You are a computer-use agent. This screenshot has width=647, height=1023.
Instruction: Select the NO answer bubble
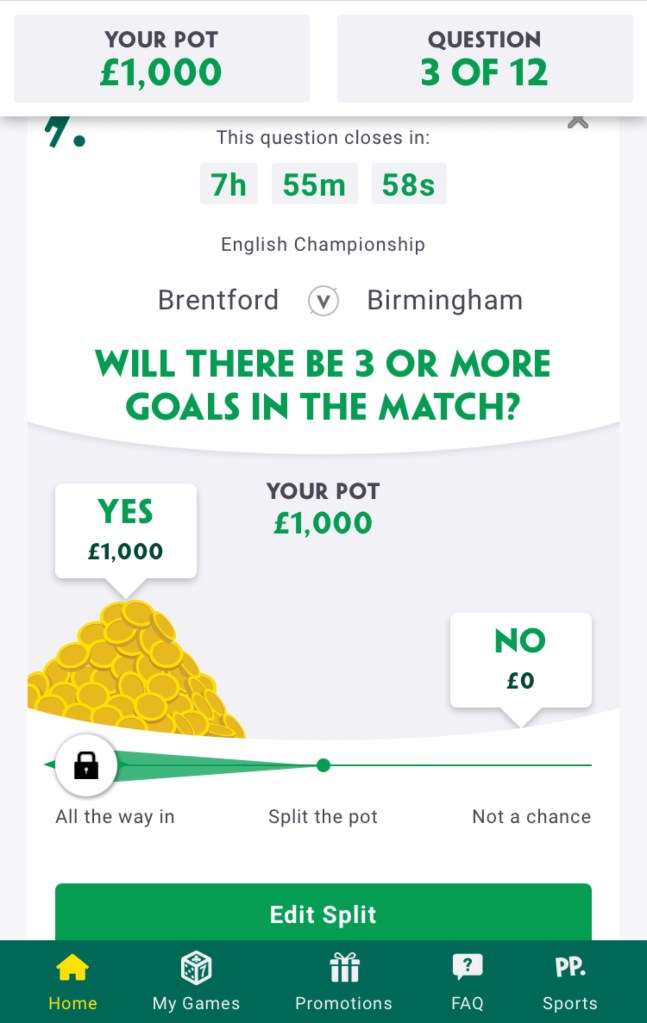[520, 659]
